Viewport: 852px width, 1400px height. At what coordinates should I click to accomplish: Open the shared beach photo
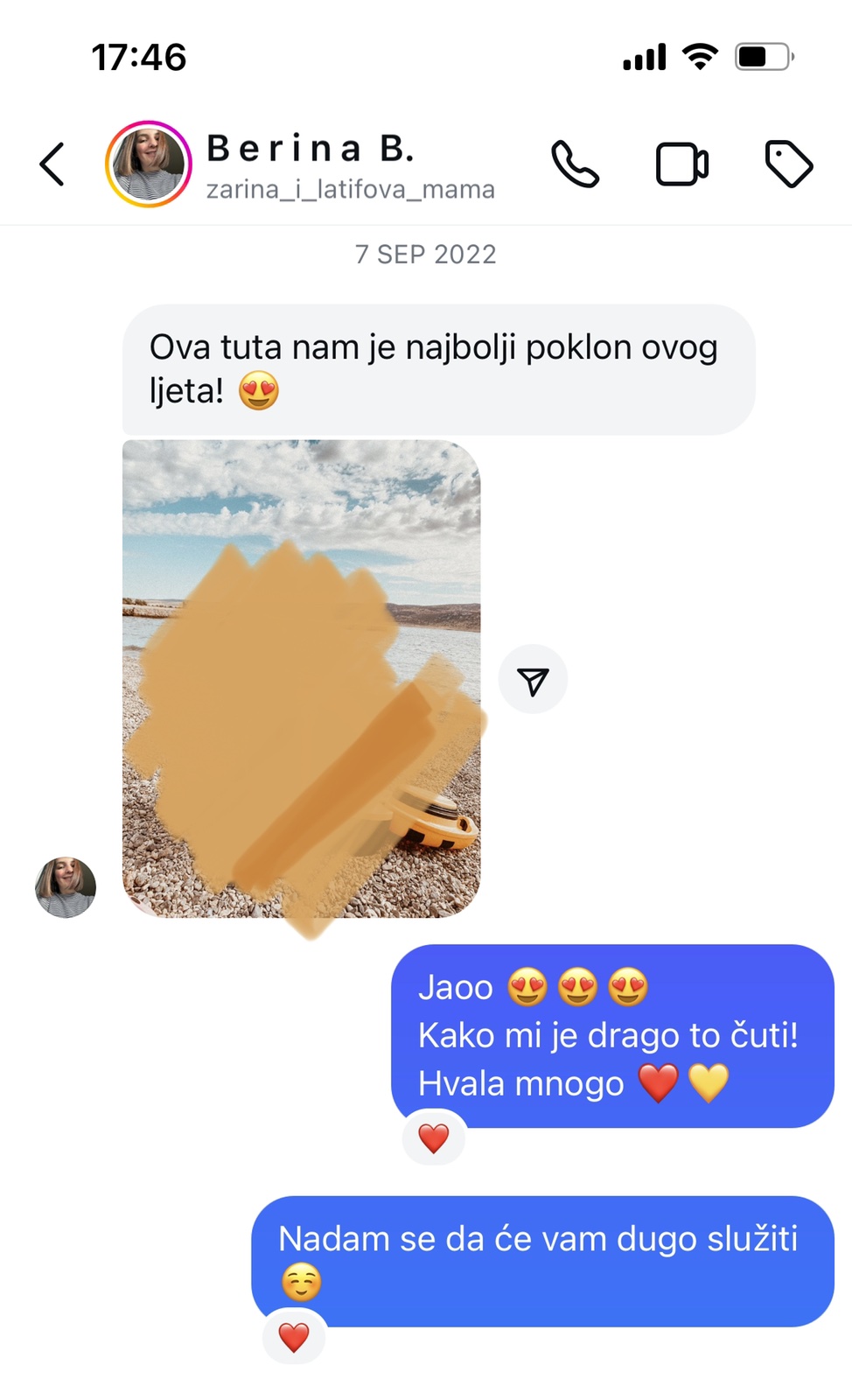(301, 679)
